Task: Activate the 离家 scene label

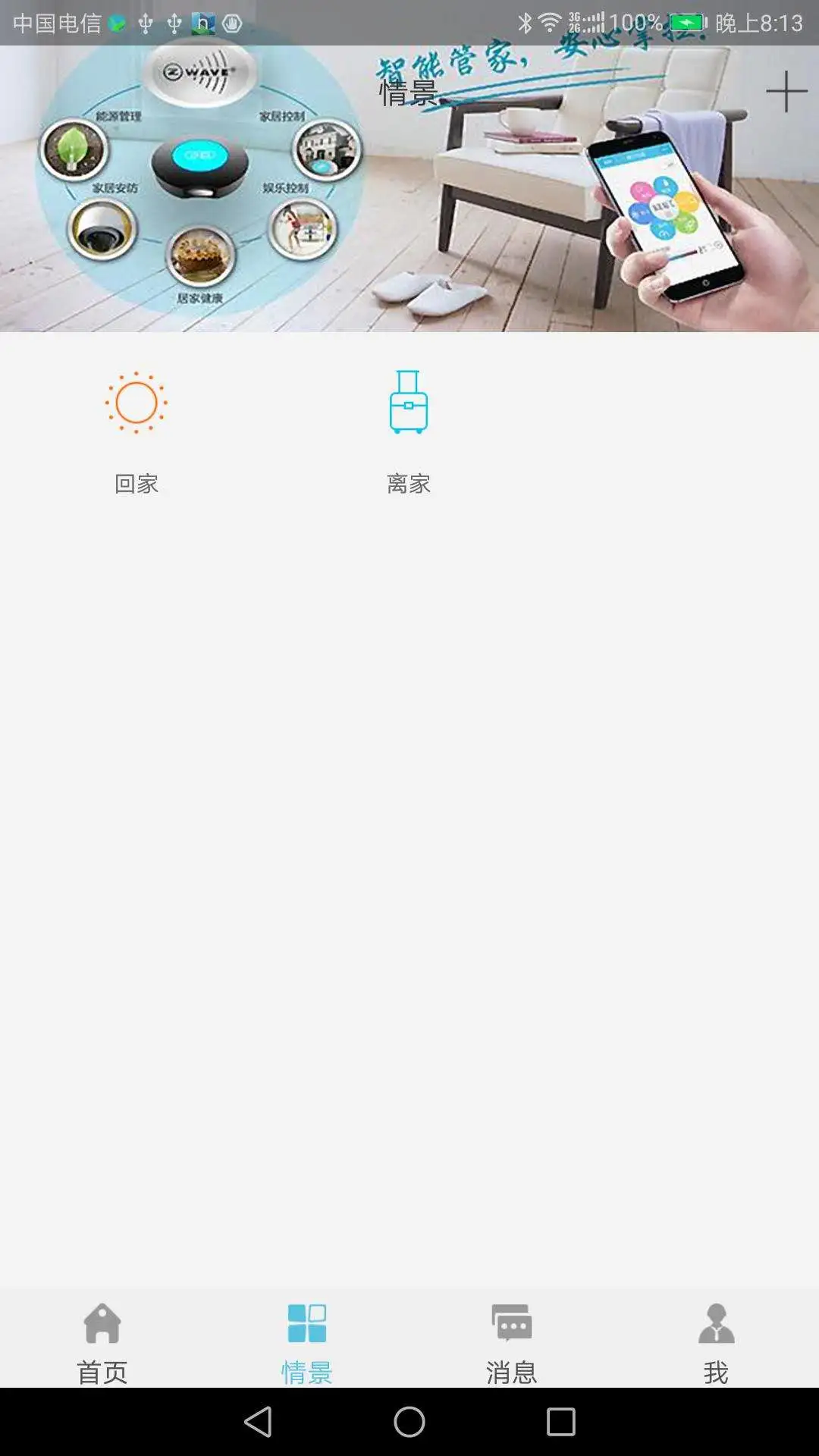Action: (409, 483)
